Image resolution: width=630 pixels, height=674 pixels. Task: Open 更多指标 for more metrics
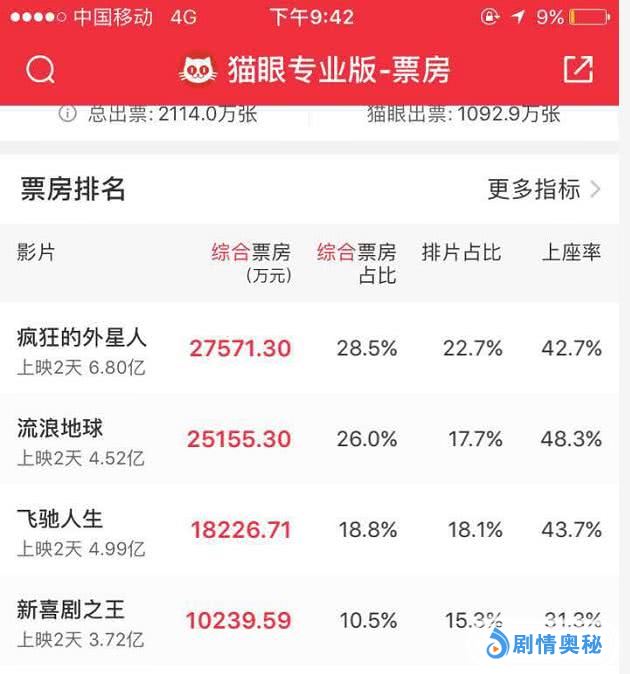pyautogui.click(x=544, y=189)
